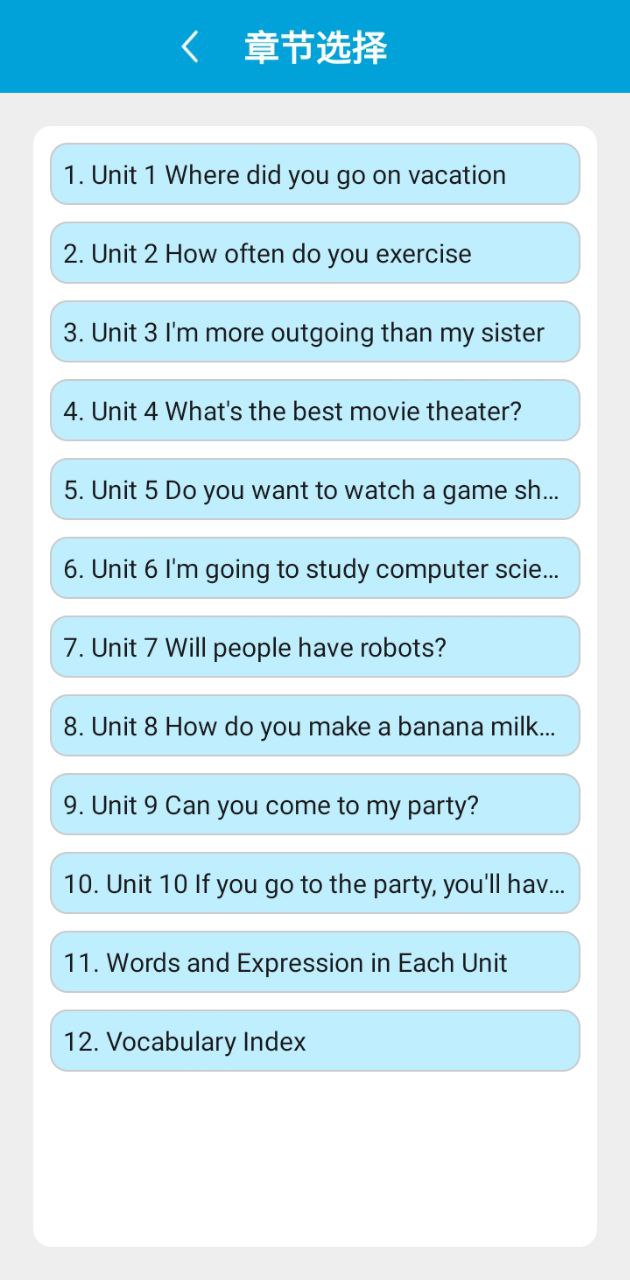Select Unit 10 If you go to the party
630x1280 pixels.
[315, 884]
